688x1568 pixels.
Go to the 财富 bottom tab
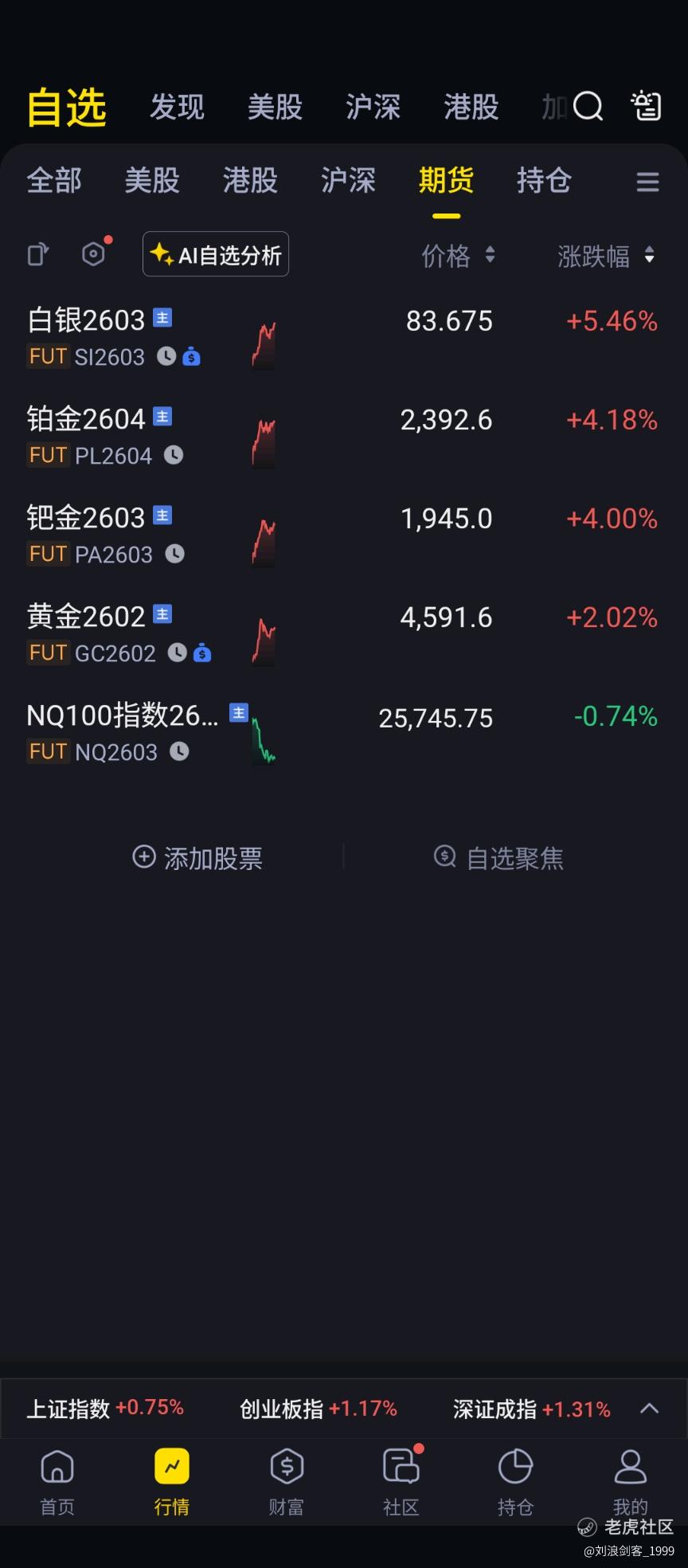(x=286, y=1480)
